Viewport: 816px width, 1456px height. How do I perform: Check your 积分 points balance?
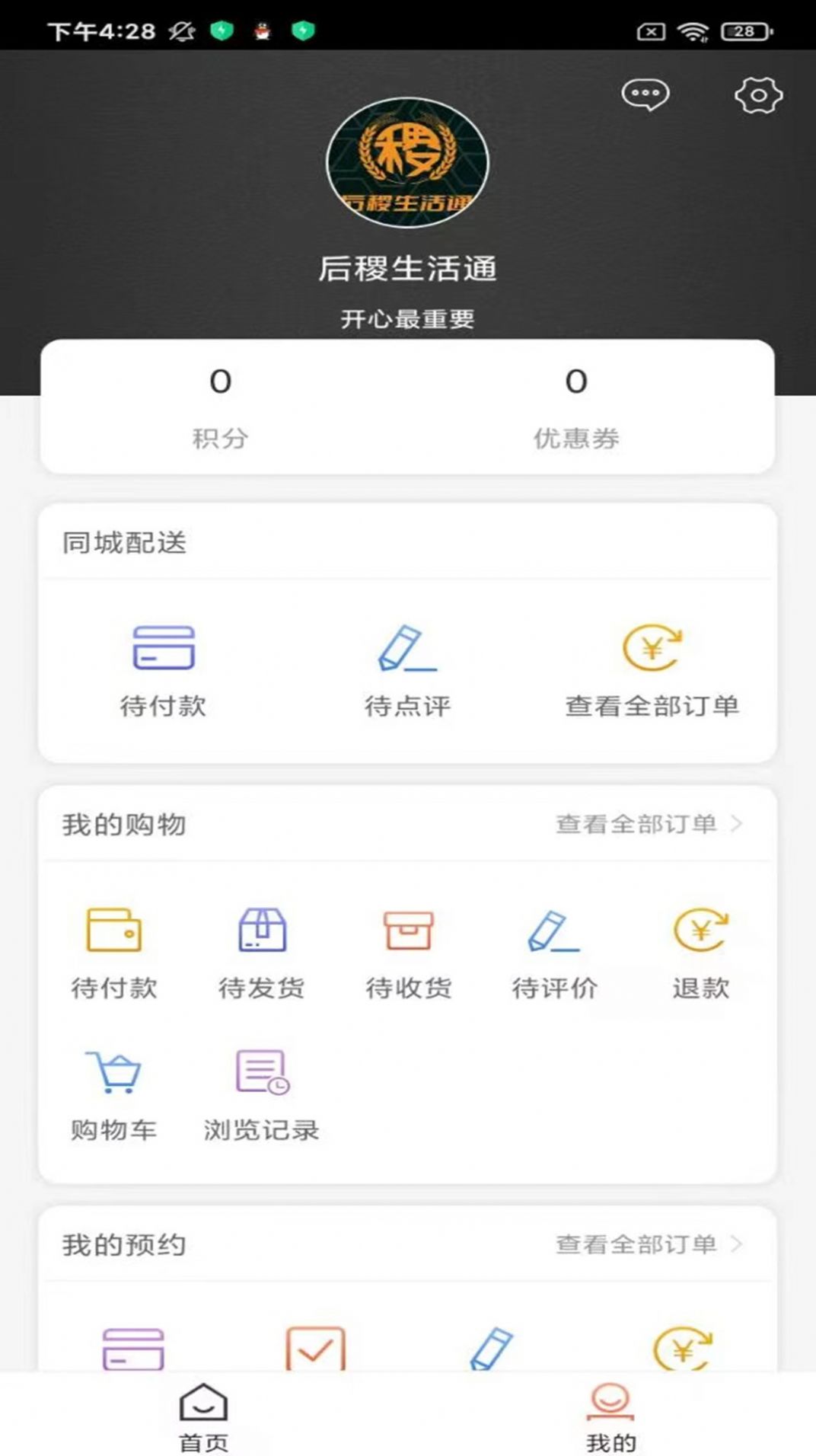pyautogui.click(x=219, y=406)
